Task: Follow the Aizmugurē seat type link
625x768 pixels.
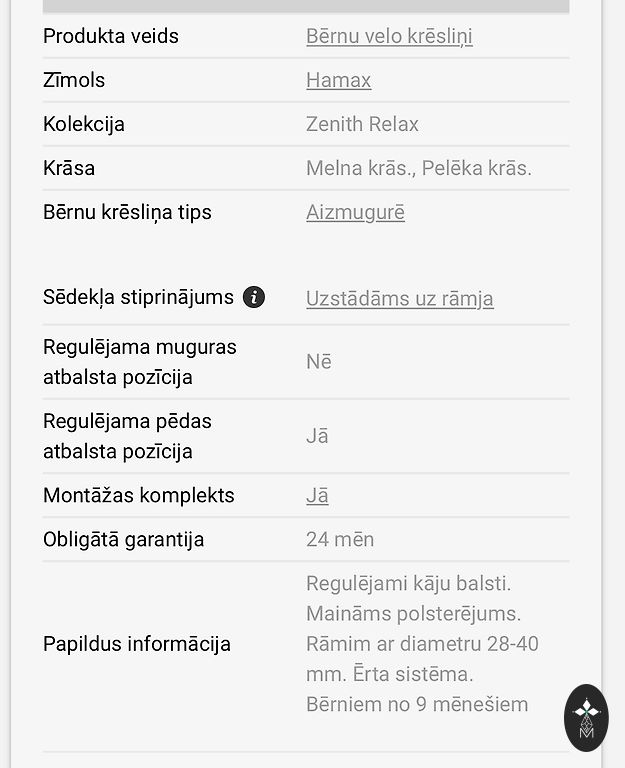Action: [355, 212]
